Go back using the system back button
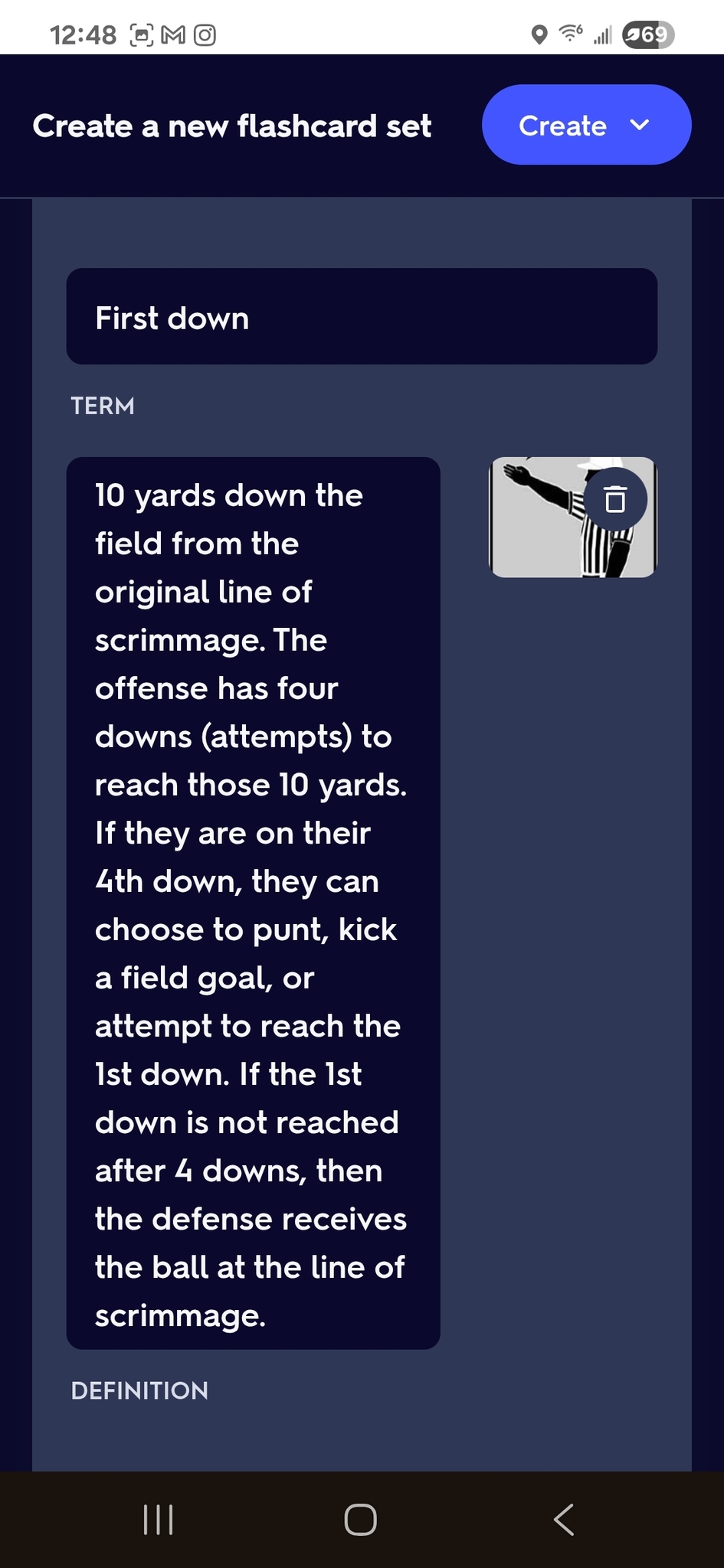The height and width of the screenshot is (1568, 724). coord(564,1520)
